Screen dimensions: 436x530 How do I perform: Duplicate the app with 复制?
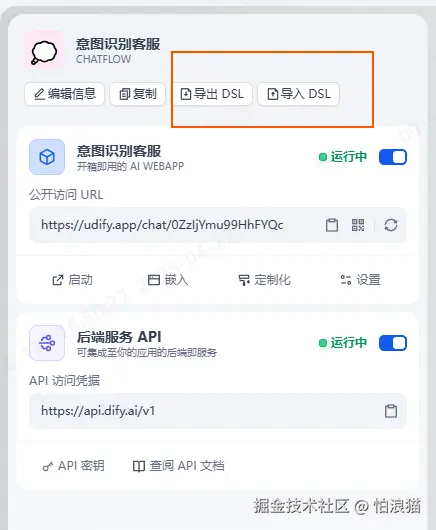pos(138,94)
